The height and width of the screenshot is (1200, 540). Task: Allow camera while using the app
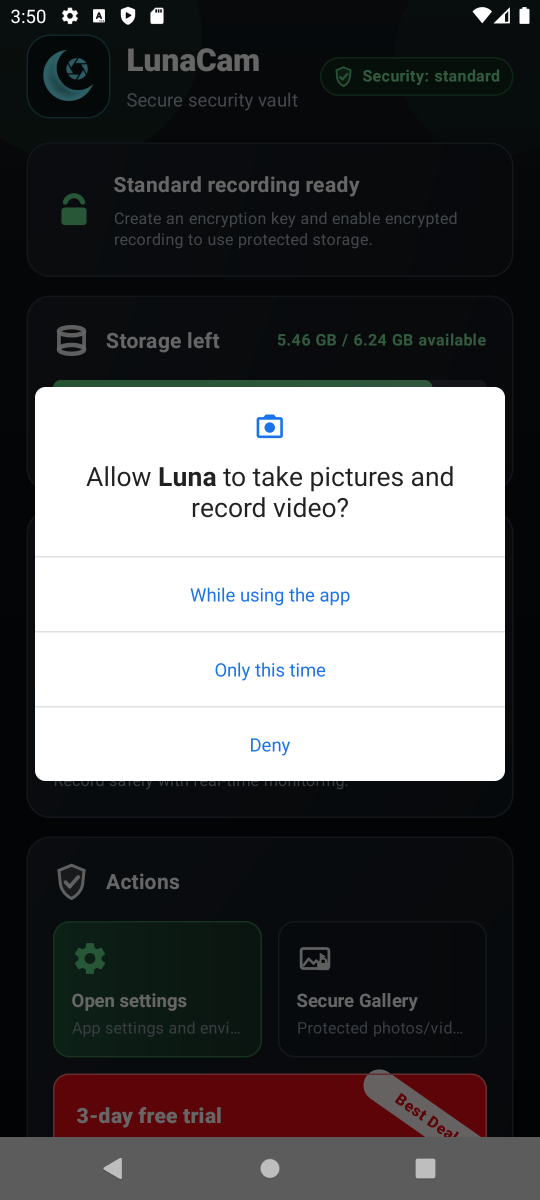pyautogui.click(x=270, y=595)
